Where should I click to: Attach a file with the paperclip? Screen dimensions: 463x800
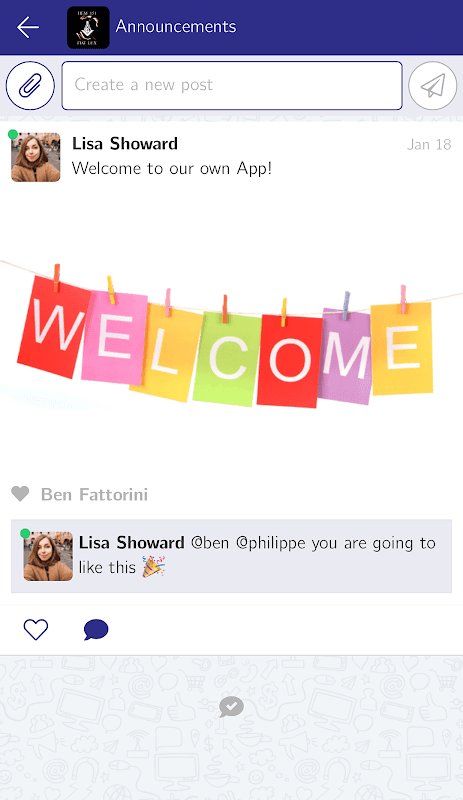[x=30, y=86]
